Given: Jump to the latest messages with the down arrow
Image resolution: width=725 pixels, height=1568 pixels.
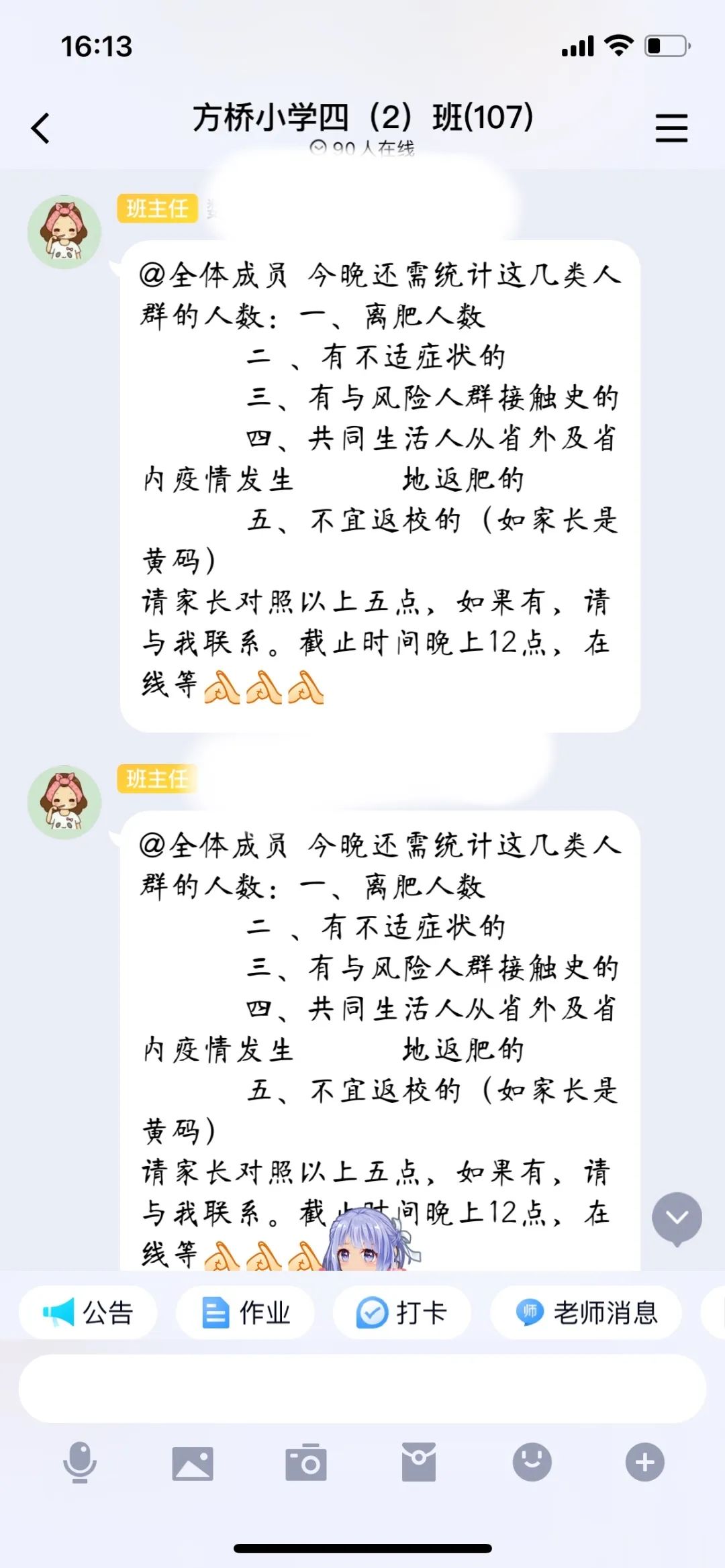Looking at the screenshot, I should [x=677, y=1218].
